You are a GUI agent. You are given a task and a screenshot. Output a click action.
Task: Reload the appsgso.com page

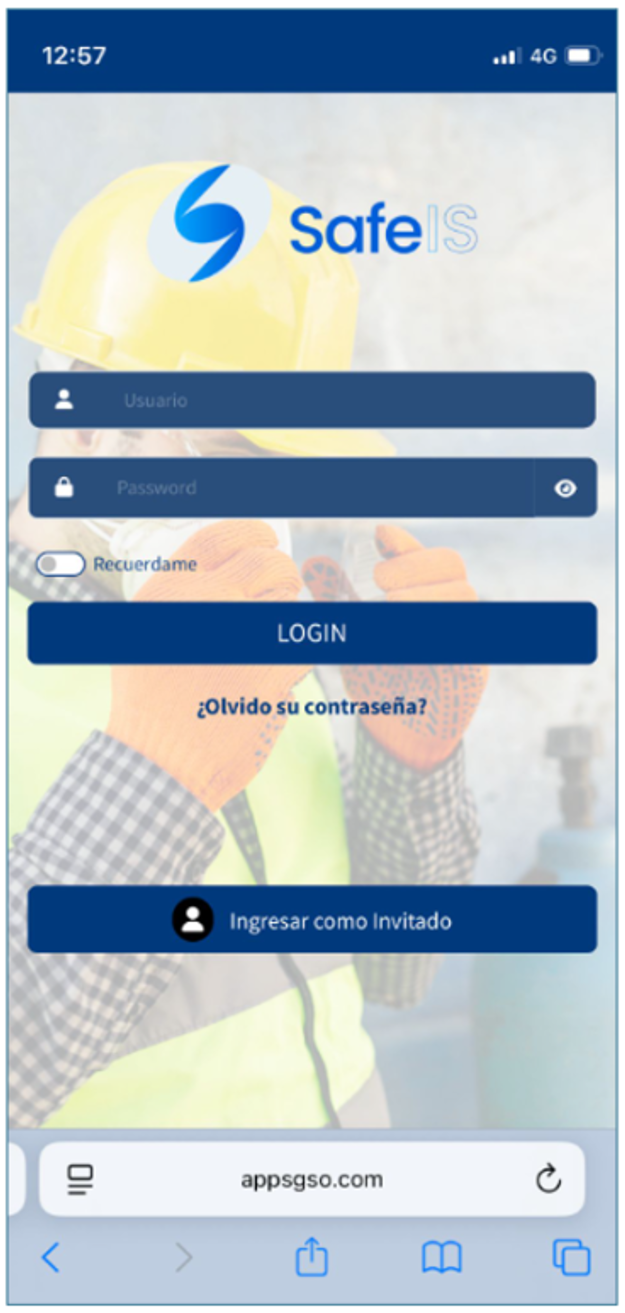[x=548, y=1180]
